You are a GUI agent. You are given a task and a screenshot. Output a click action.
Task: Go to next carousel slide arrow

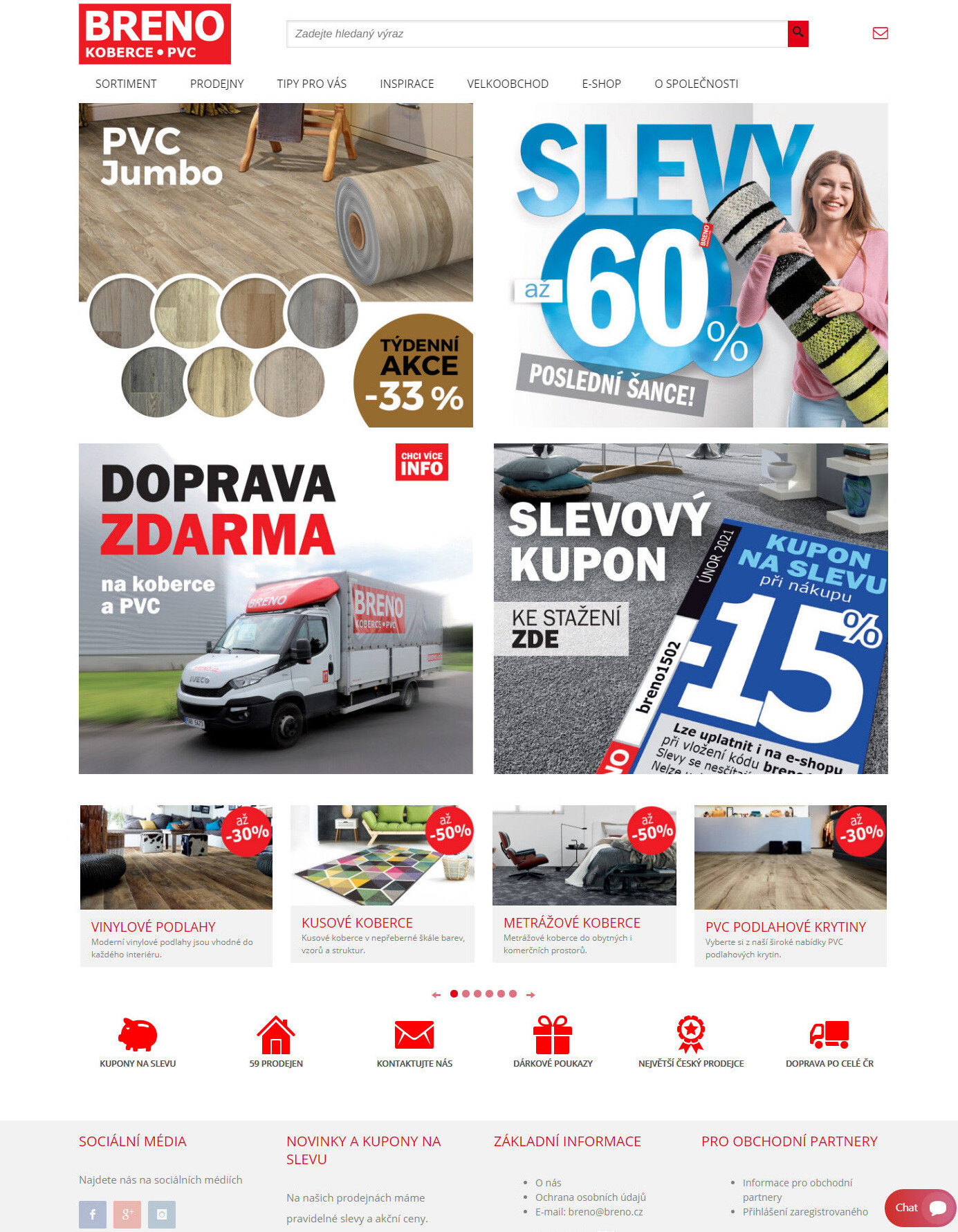click(531, 995)
